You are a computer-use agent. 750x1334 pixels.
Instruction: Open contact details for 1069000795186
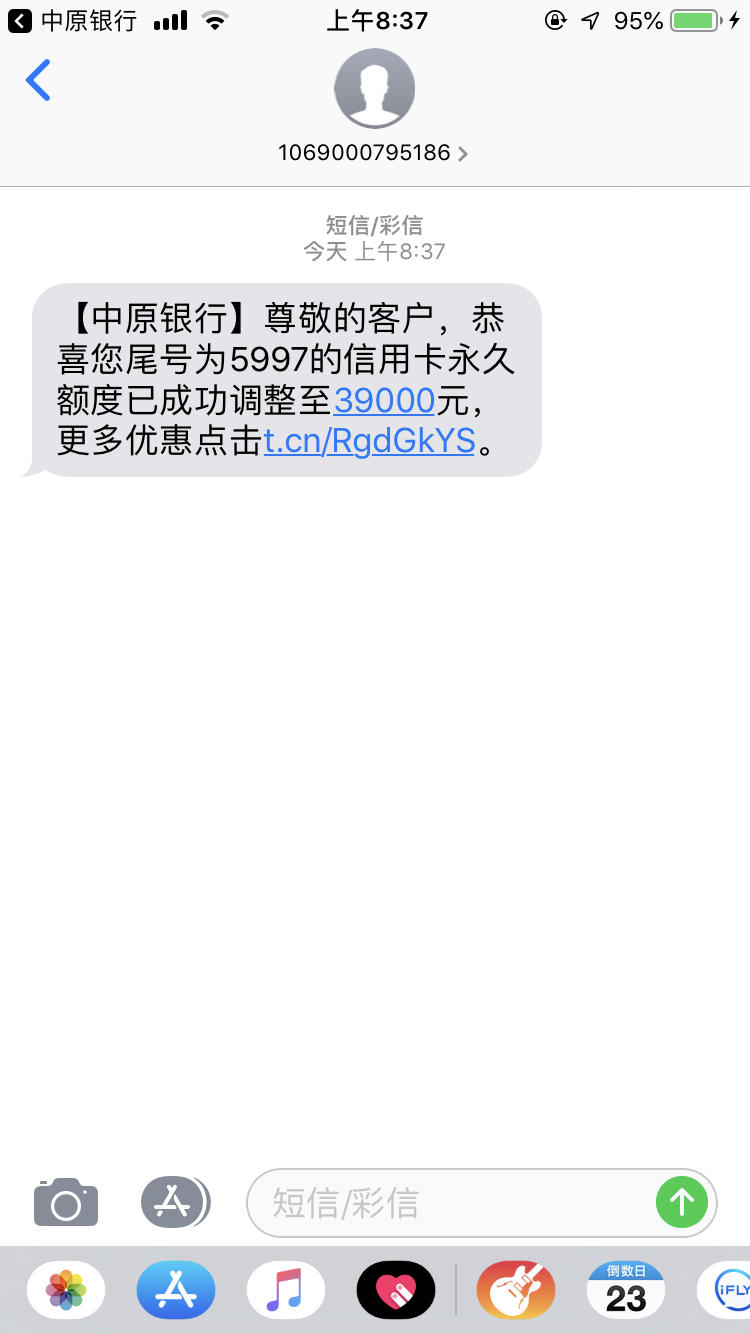[374, 153]
